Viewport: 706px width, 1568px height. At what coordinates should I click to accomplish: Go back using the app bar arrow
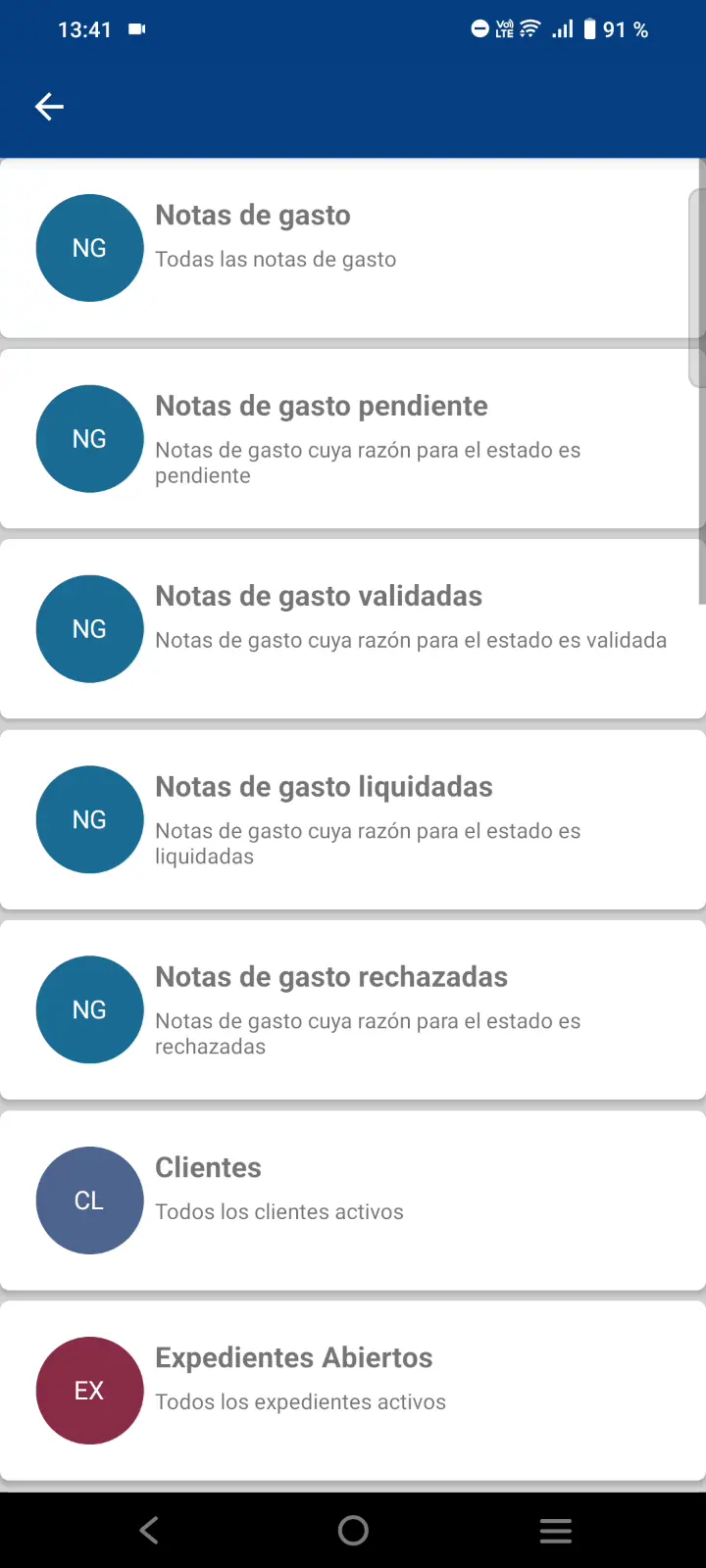tap(49, 106)
